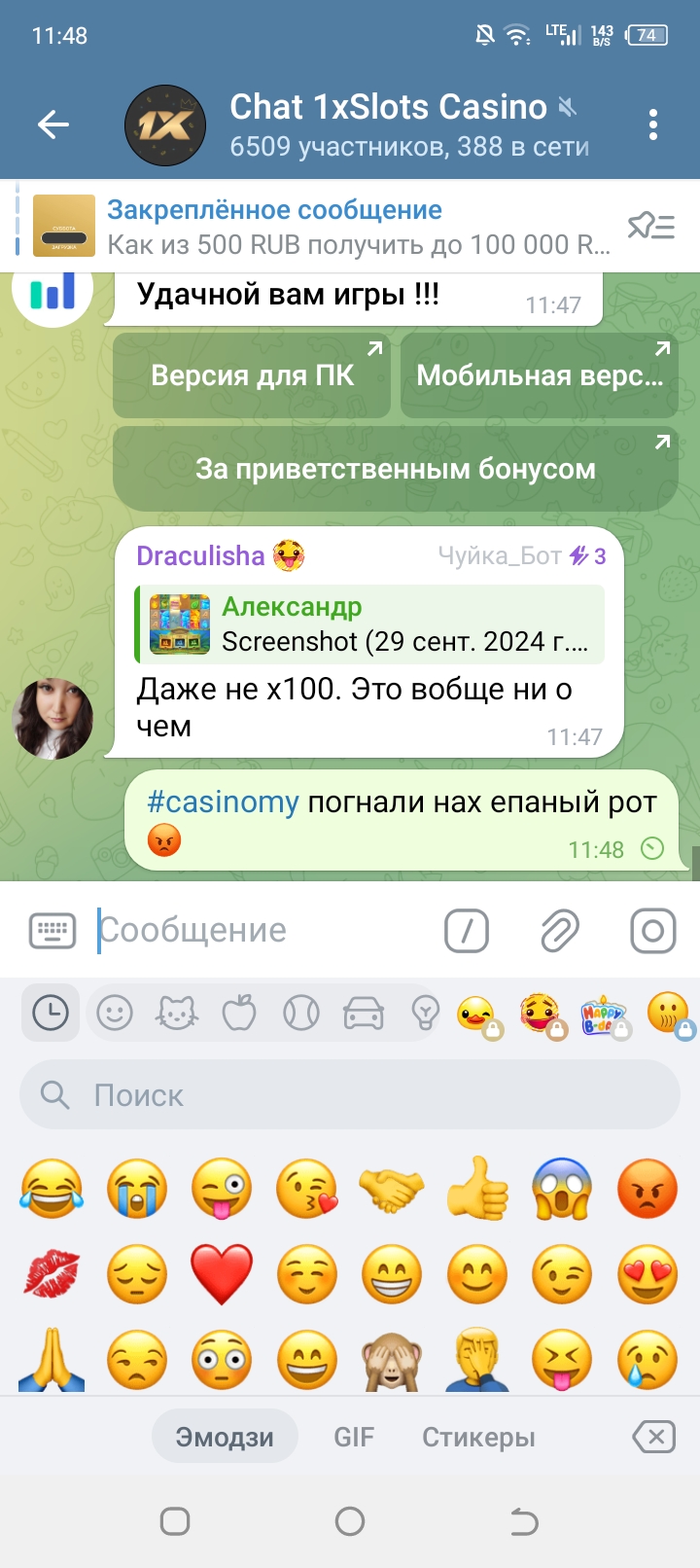Open the Мобильная версия link button
This screenshot has height=1568, width=700.
tap(540, 375)
